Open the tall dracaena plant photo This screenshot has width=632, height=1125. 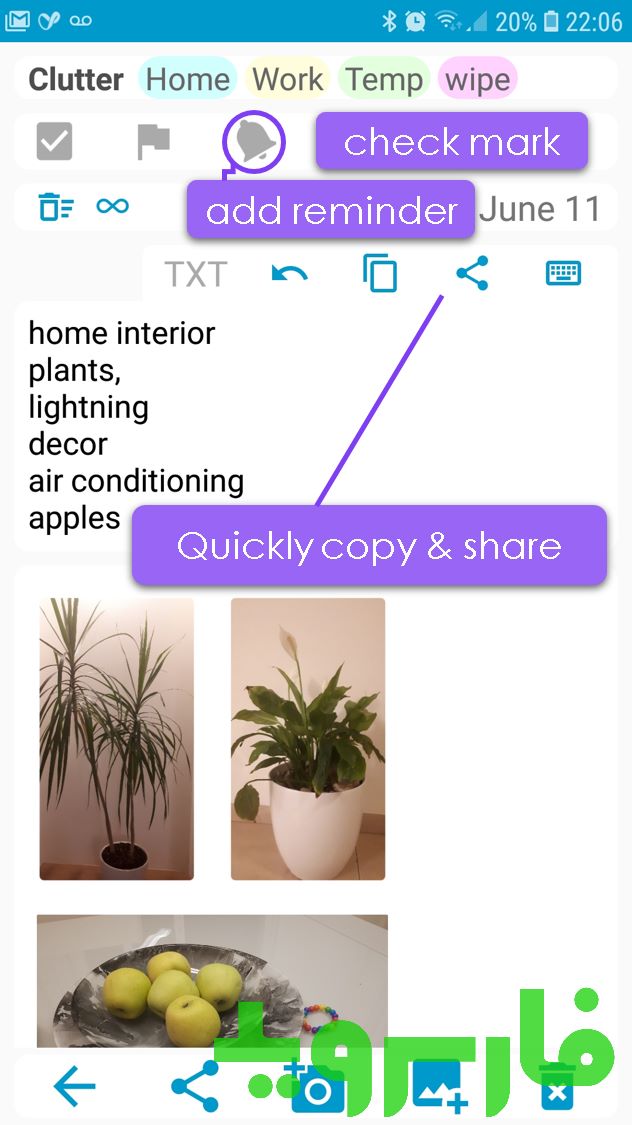click(x=116, y=738)
